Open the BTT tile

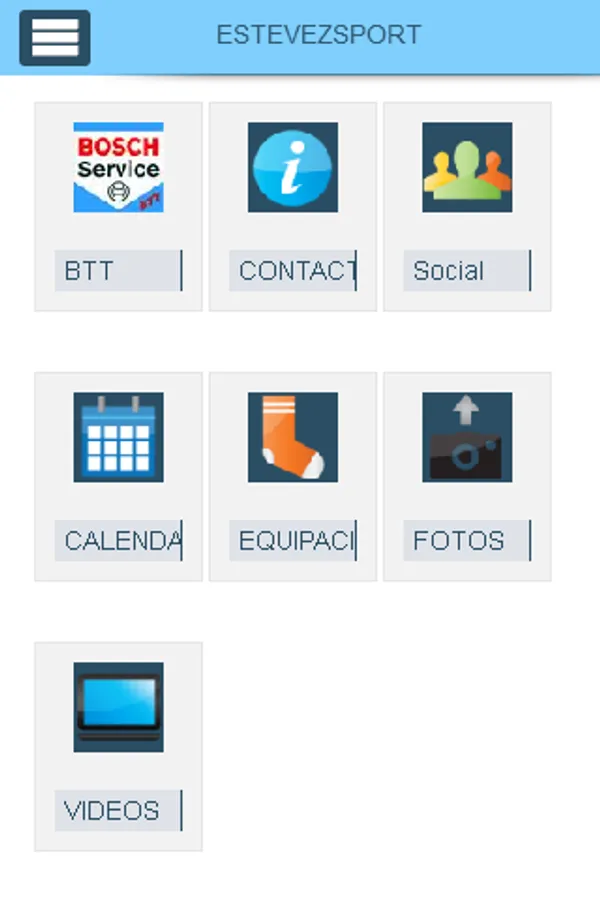[x=118, y=206]
